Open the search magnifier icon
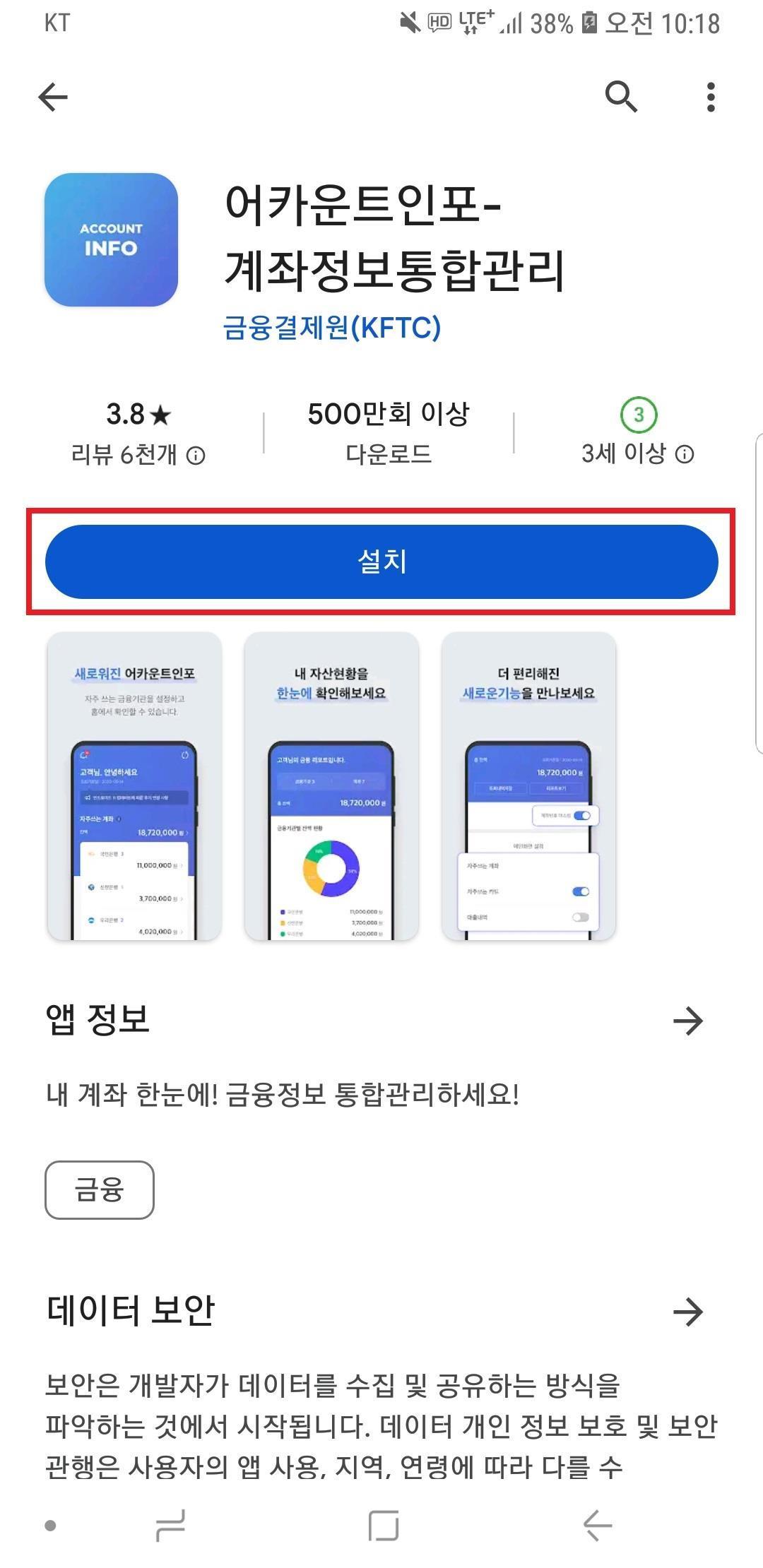The image size is (763, 1568). pos(621,97)
